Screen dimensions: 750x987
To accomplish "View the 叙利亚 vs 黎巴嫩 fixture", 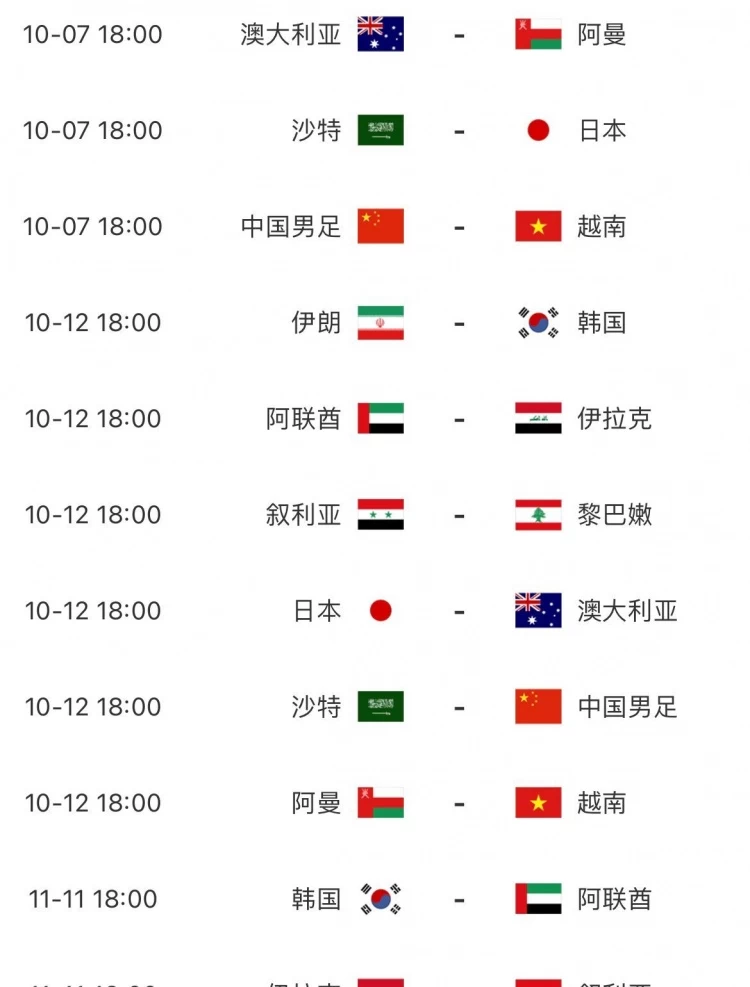I will (459, 515).
